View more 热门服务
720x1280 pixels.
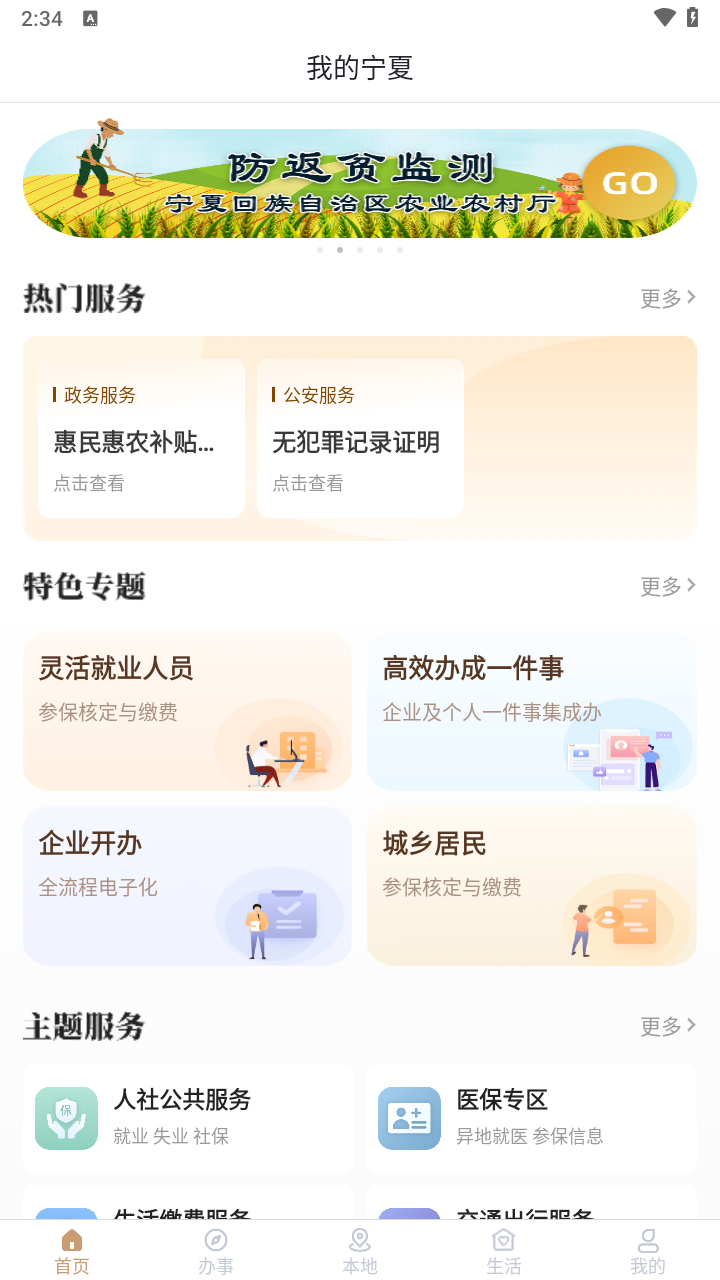tap(668, 298)
